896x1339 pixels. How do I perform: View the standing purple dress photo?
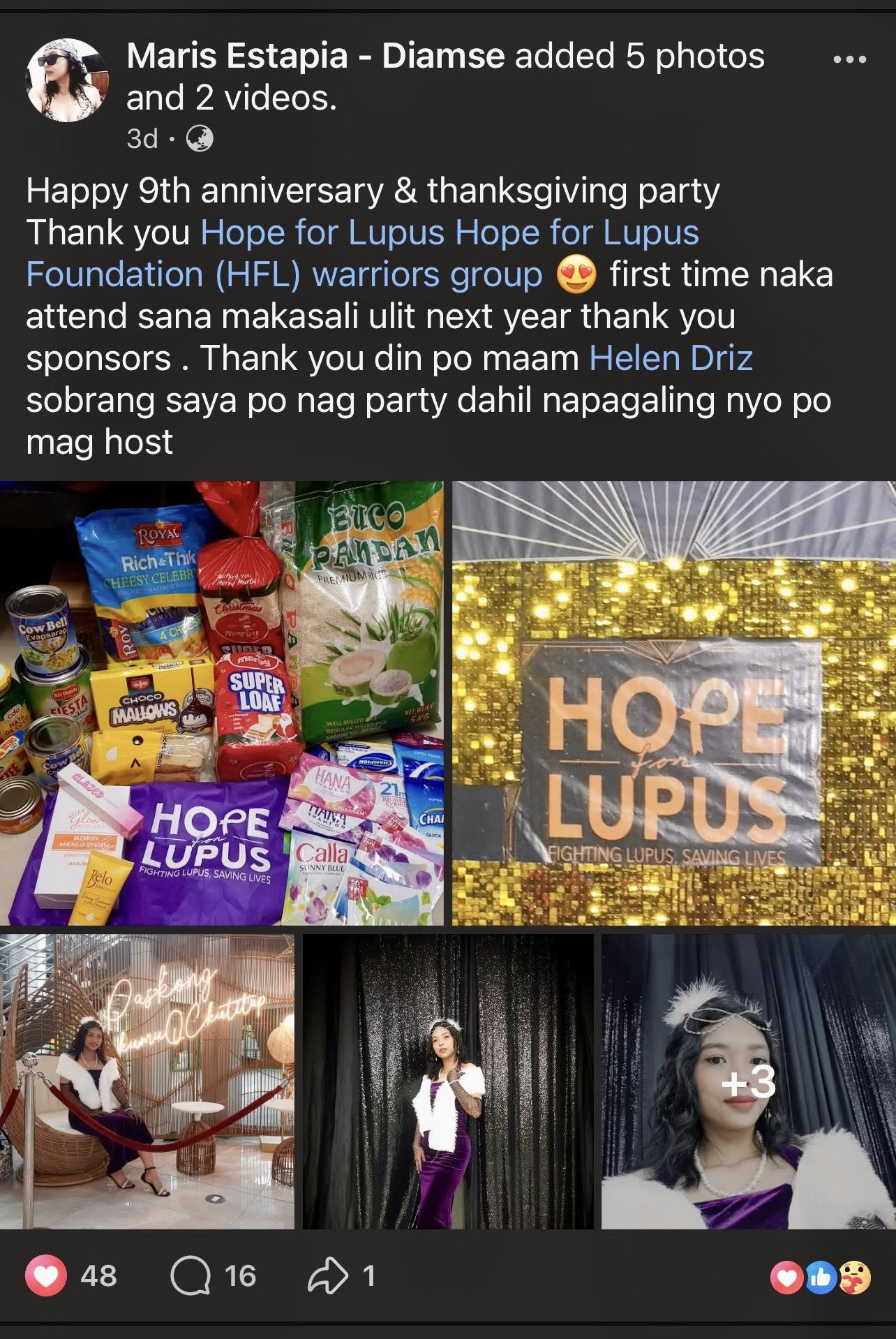[x=448, y=1081]
